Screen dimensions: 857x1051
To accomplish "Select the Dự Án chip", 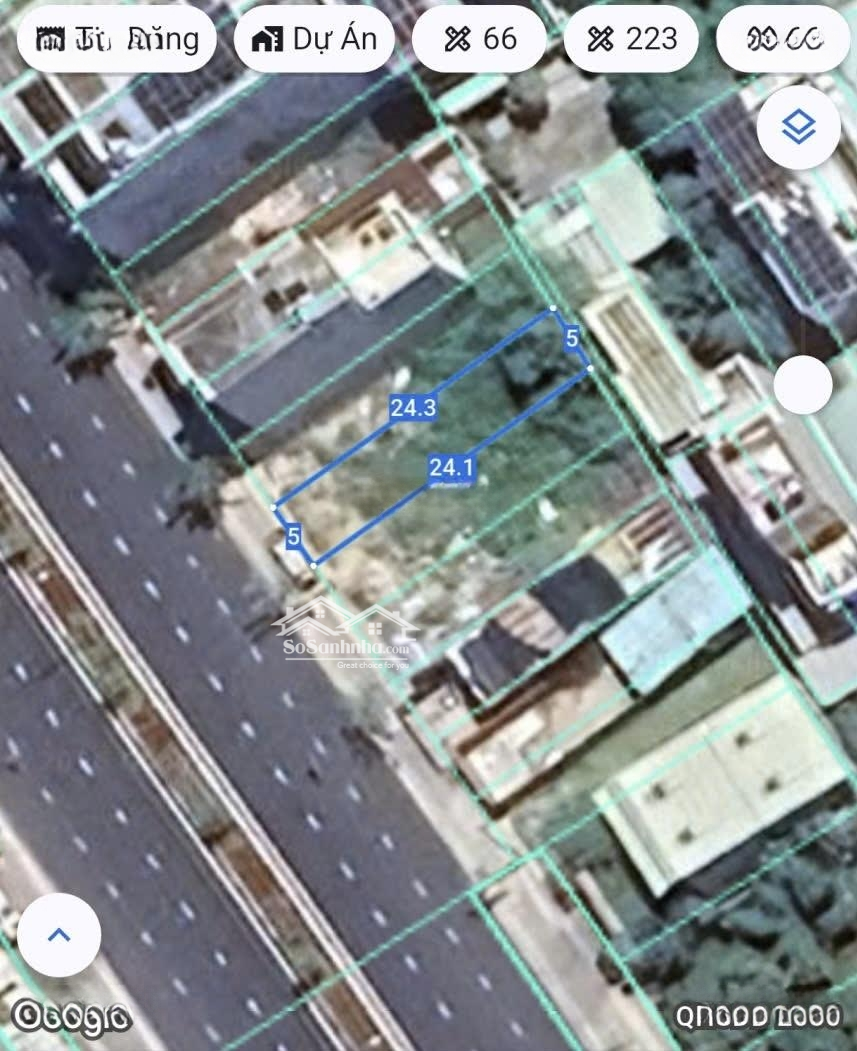I will 314,39.
